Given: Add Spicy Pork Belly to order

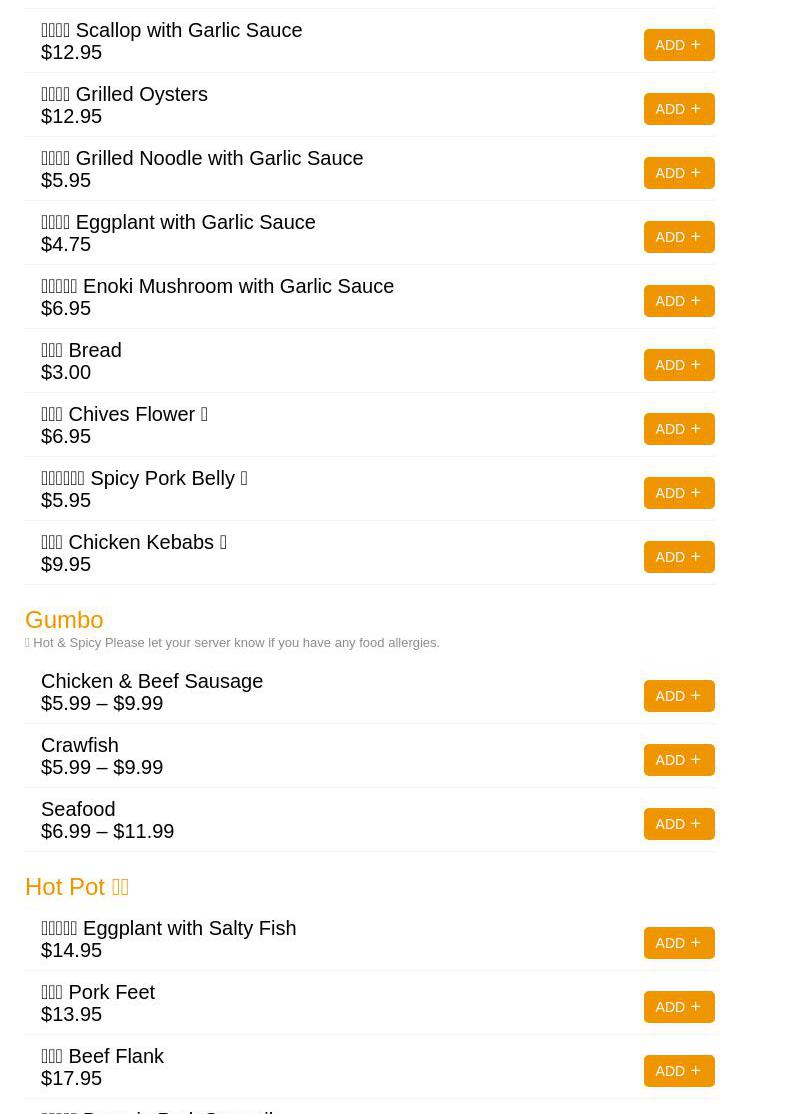Looking at the screenshot, I should point(679,493).
